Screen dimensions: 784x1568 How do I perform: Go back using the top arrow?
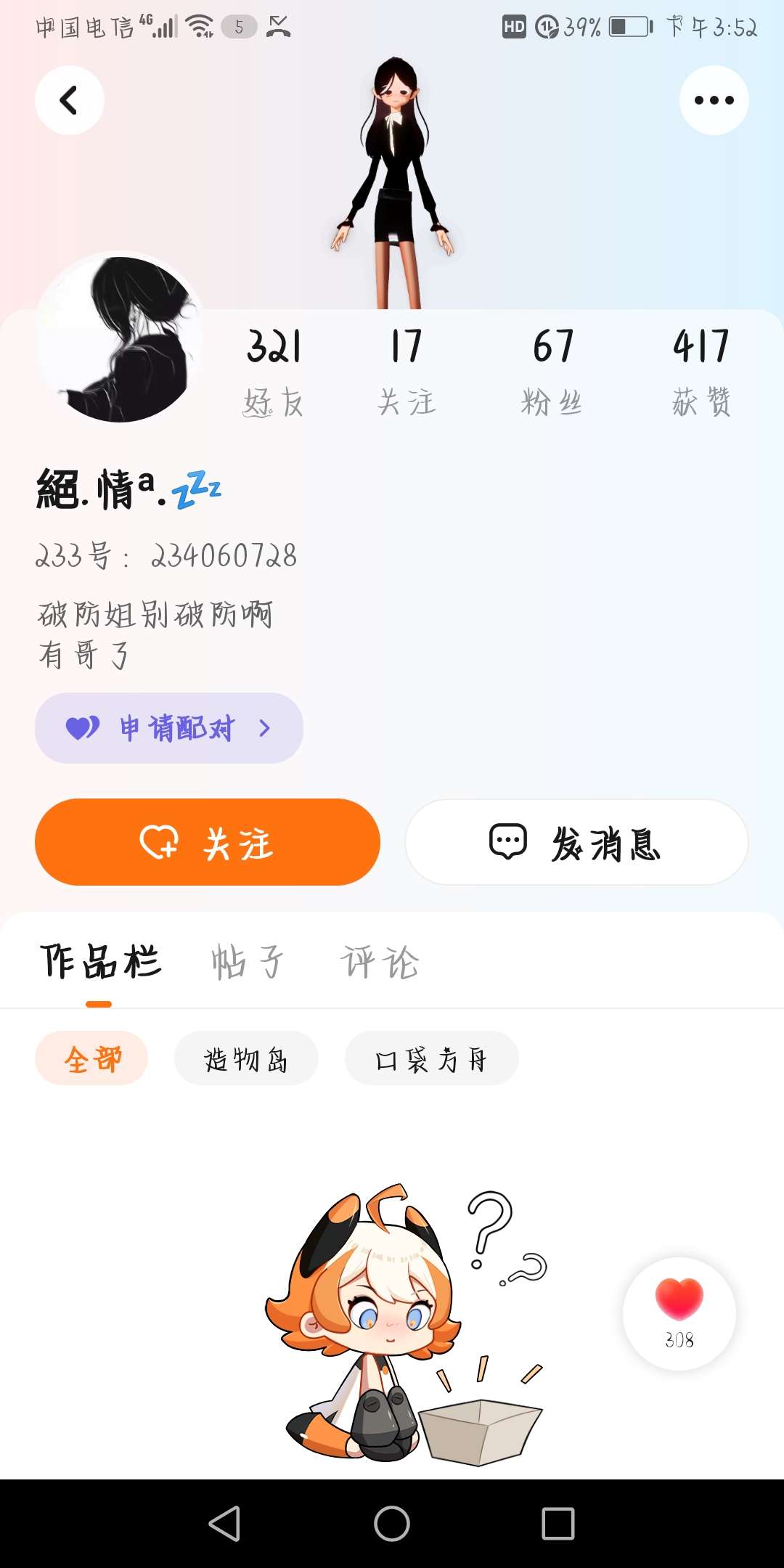69,100
